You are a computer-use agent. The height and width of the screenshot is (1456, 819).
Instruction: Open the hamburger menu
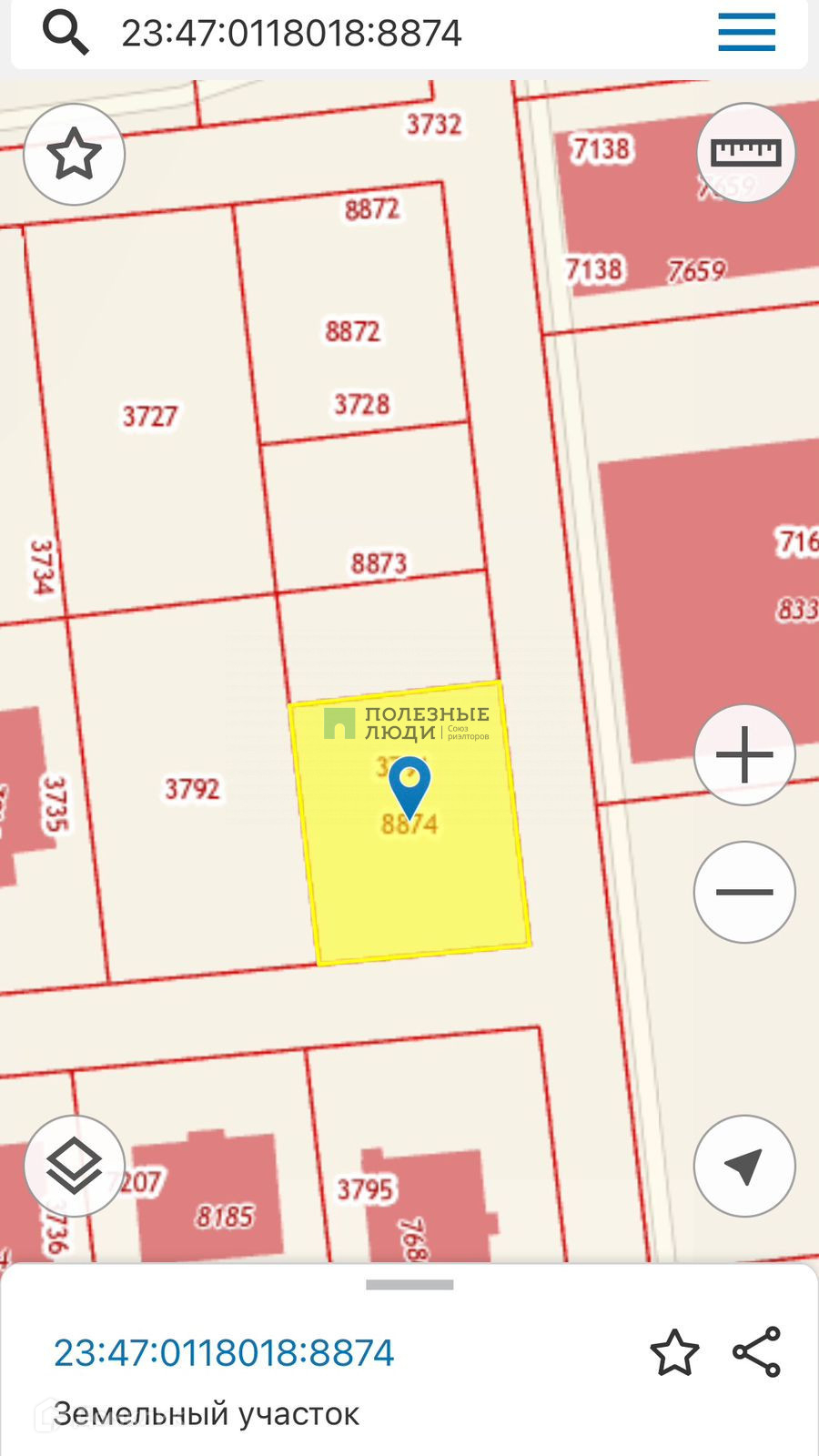746,33
